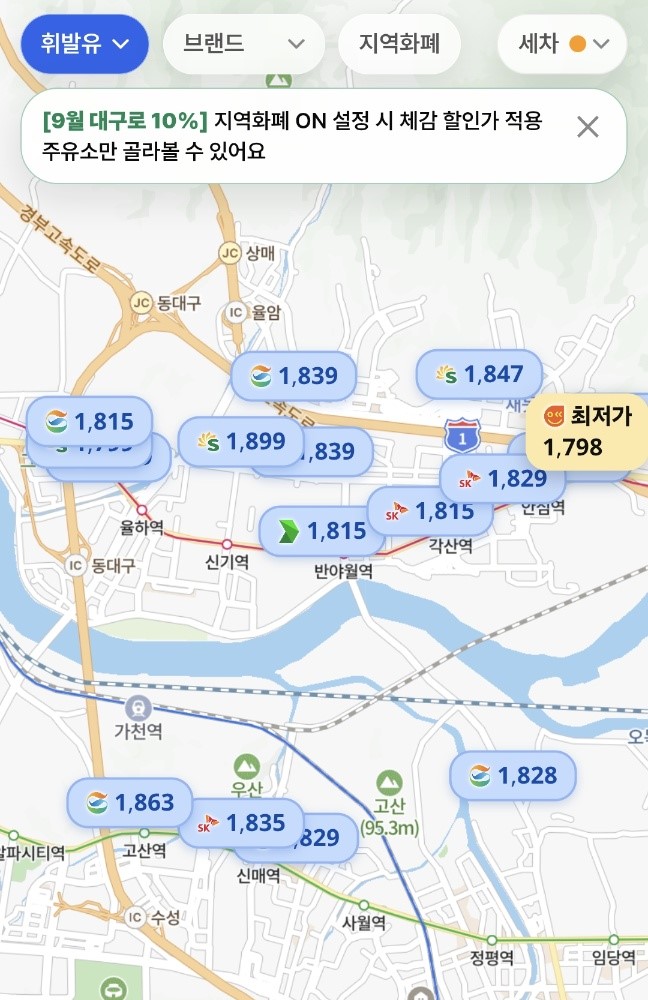Open the 1,847 station marker

coord(480,374)
